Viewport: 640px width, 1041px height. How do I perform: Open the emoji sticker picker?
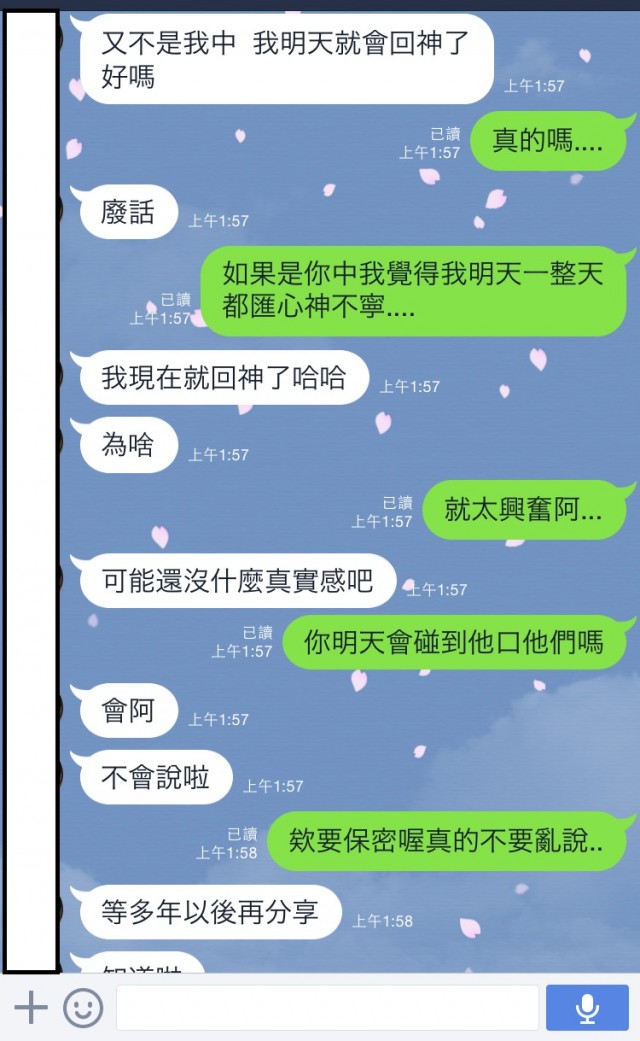click(83, 1007)
